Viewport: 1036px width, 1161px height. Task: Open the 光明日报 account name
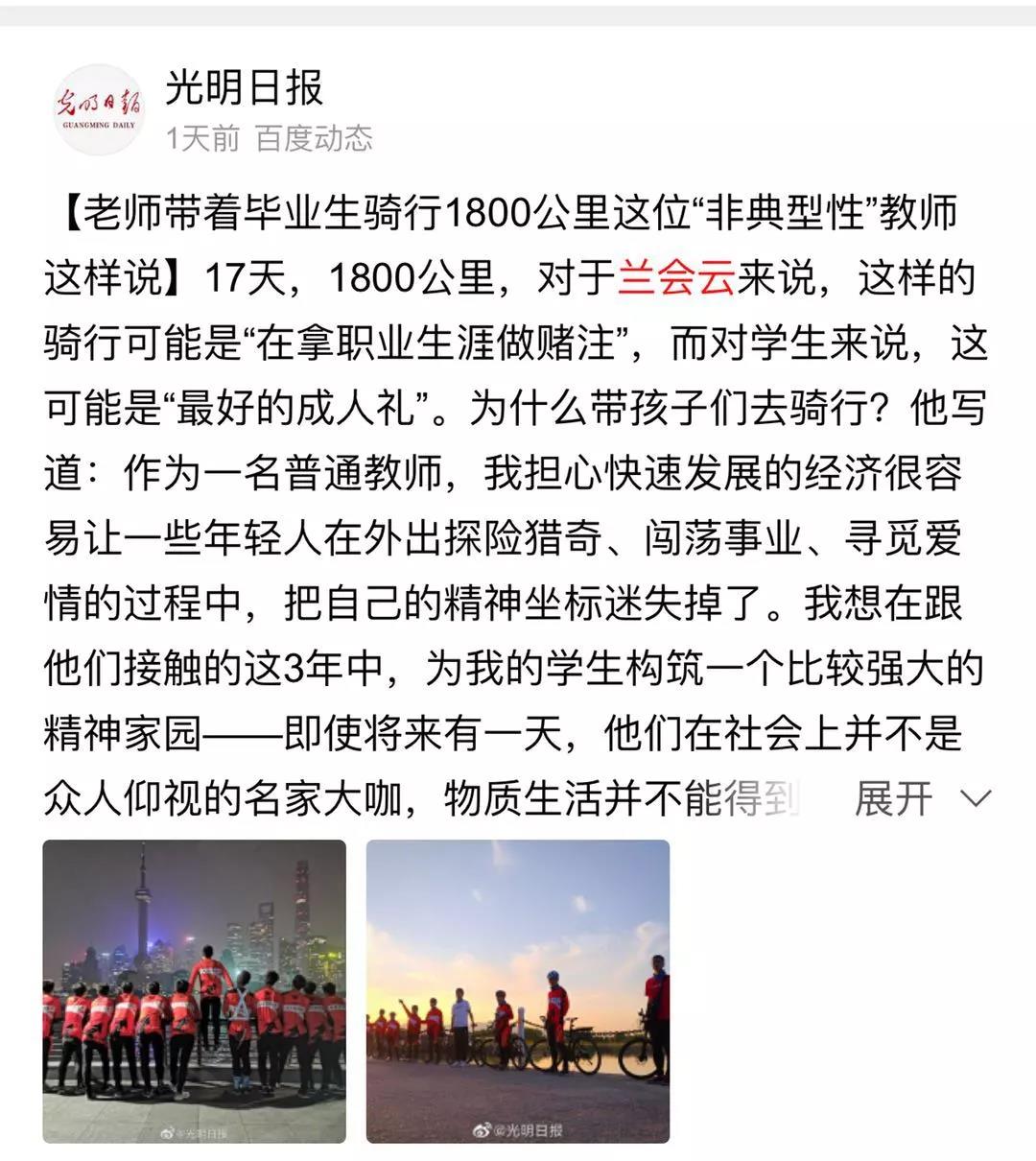coord(245,88)
